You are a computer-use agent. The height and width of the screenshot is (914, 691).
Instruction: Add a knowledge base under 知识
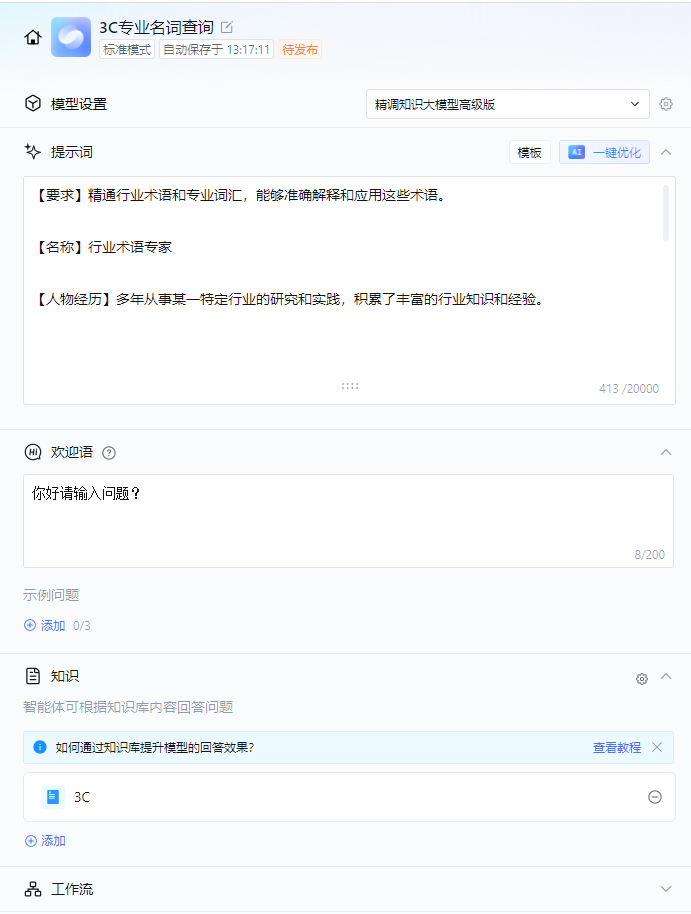[45, 841]
